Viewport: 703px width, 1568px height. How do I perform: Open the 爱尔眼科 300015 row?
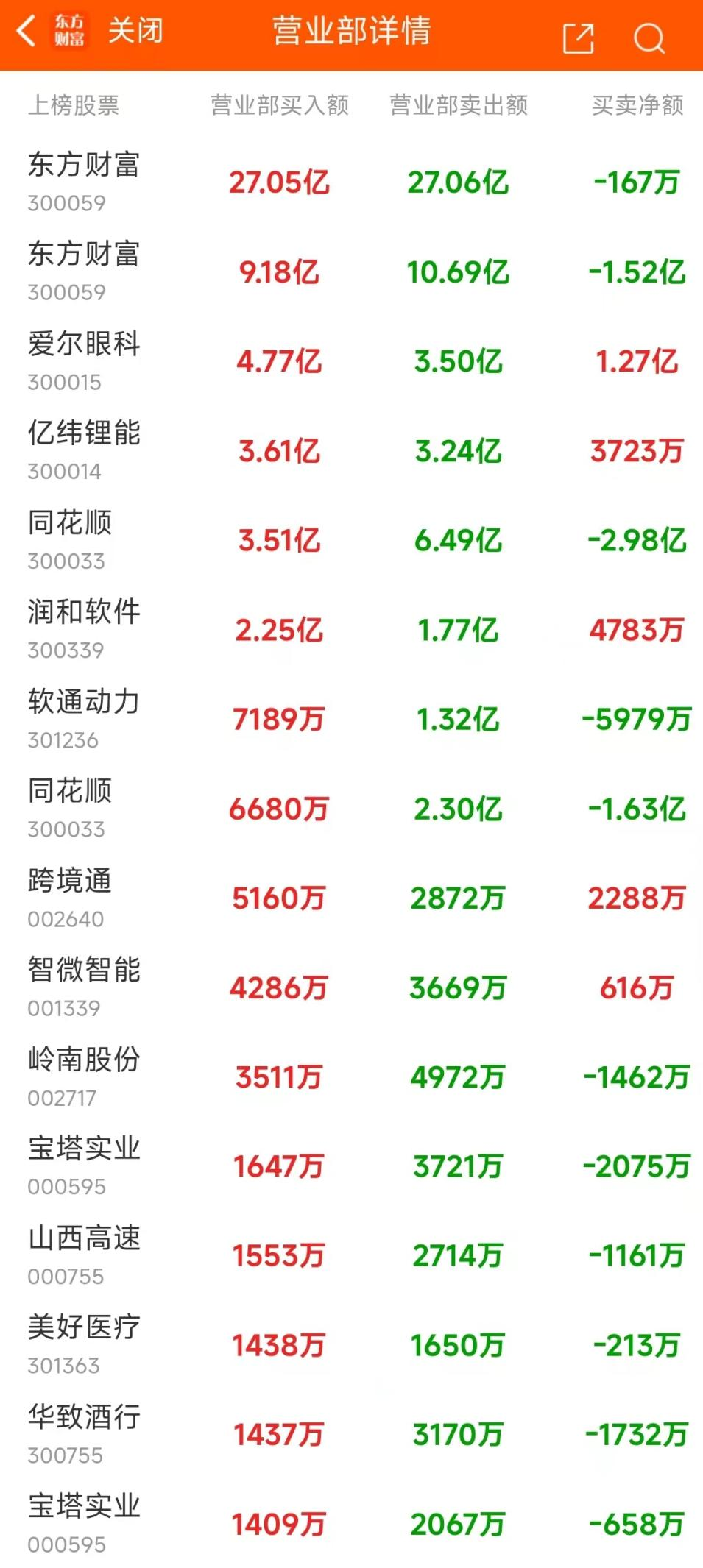pyautogui.click(x=351, y=361)
